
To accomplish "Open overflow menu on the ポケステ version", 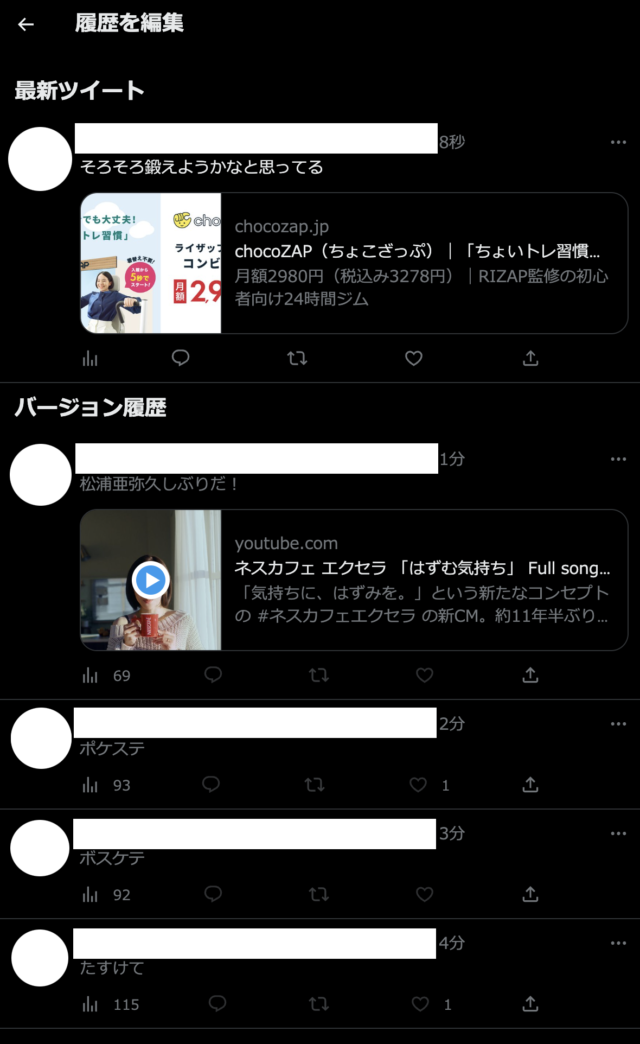I will coord(618,724).
